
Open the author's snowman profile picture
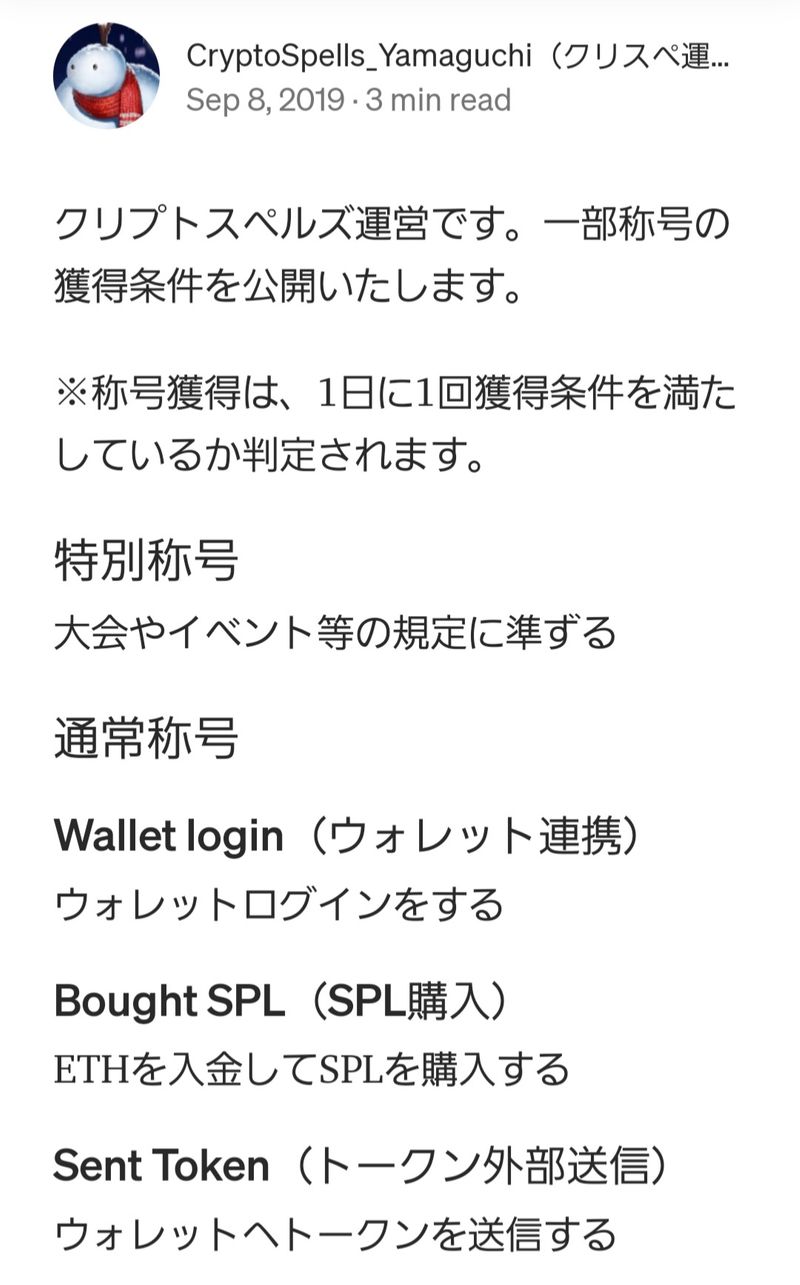point(106,76)
